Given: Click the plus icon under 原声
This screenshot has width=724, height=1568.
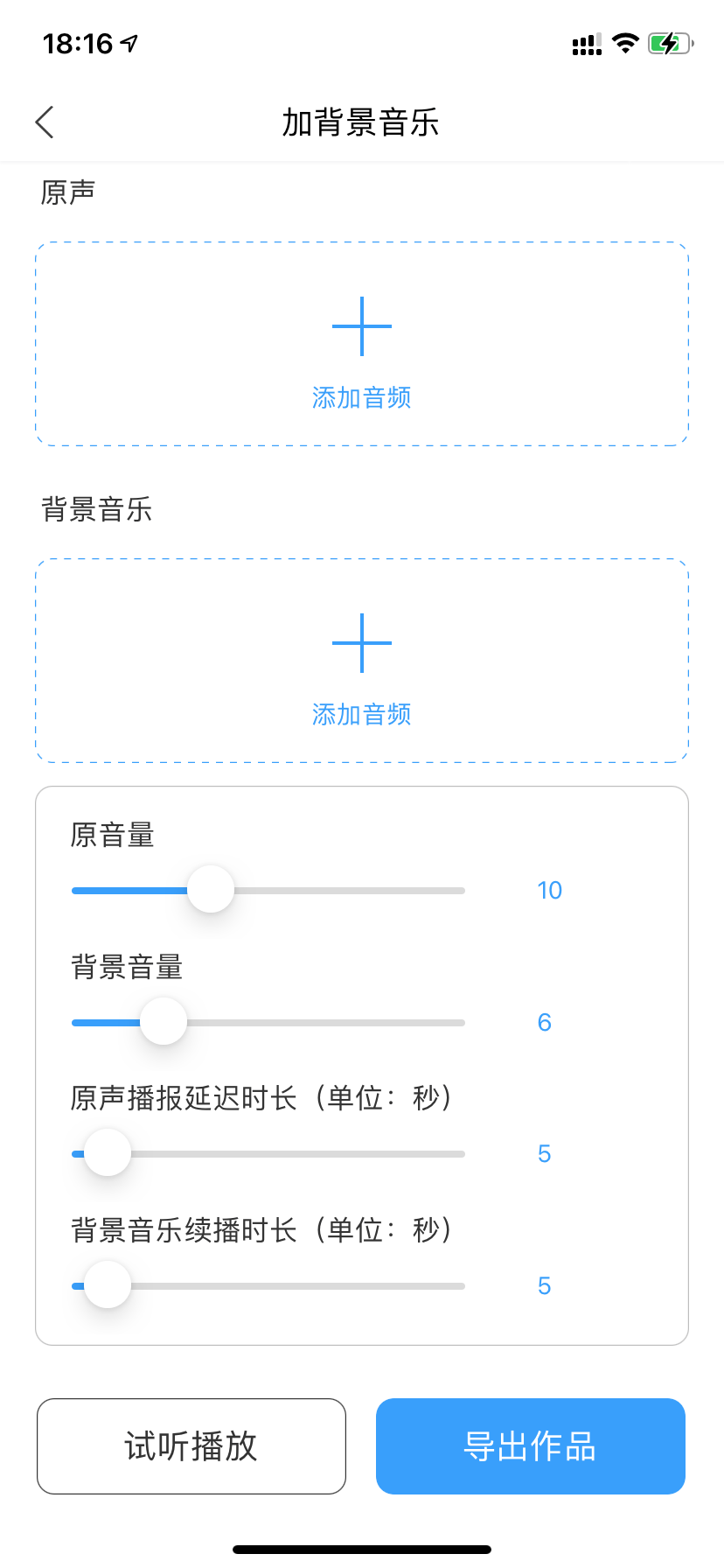Looking at the screenshot, I should pos(361,325).
